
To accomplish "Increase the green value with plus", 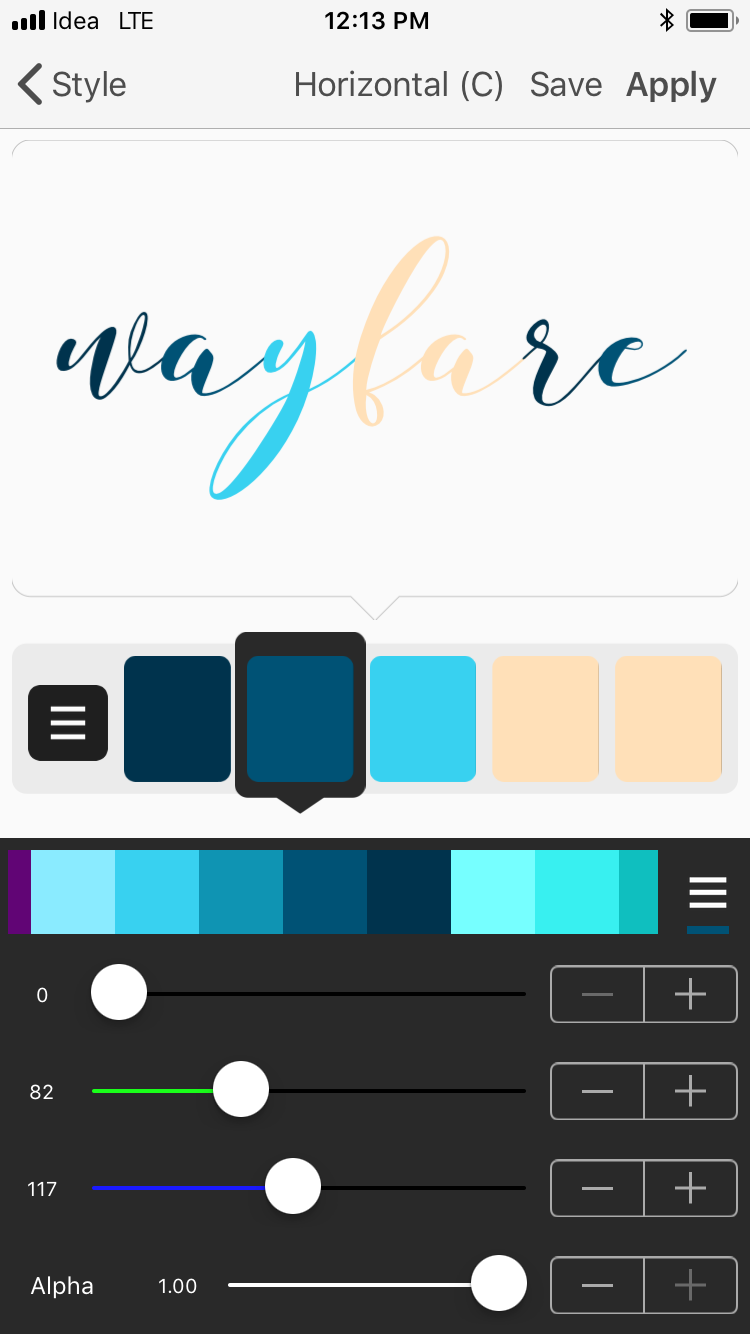I will coord(691,1091).
